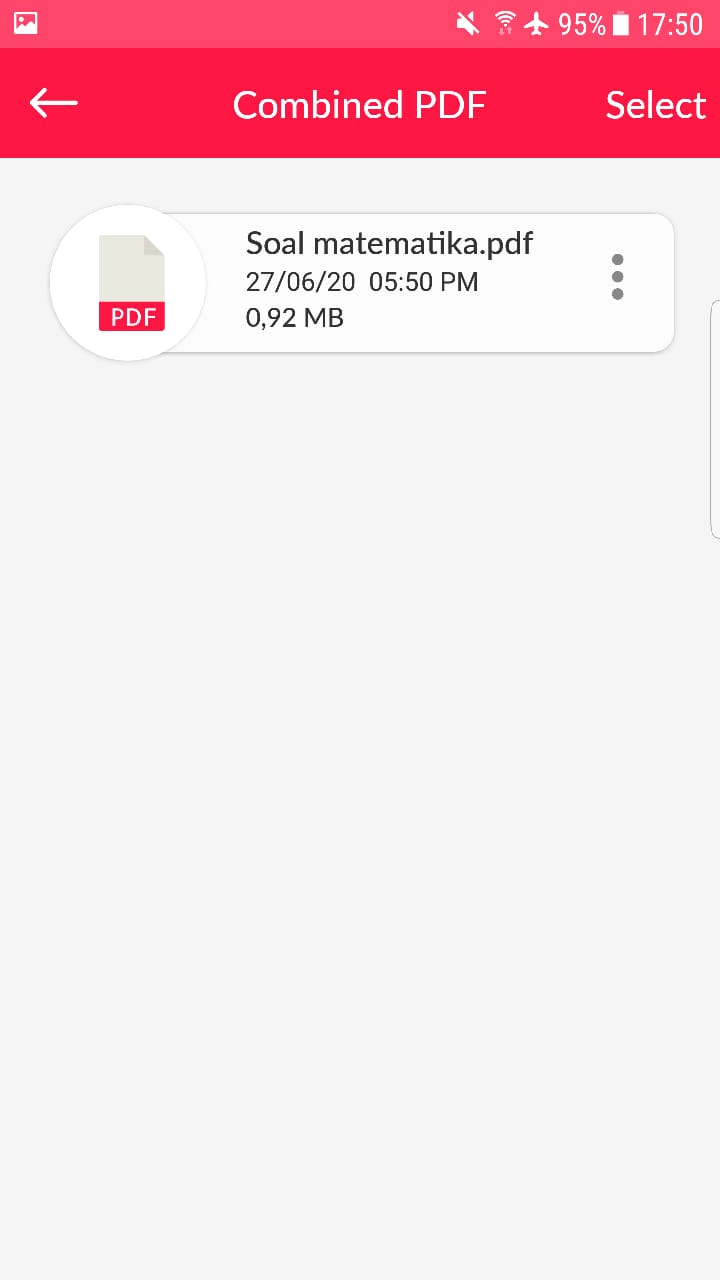Screen dimensions: 720x1280
Task: Go back using the arrow icon
Action: (54, 103)
